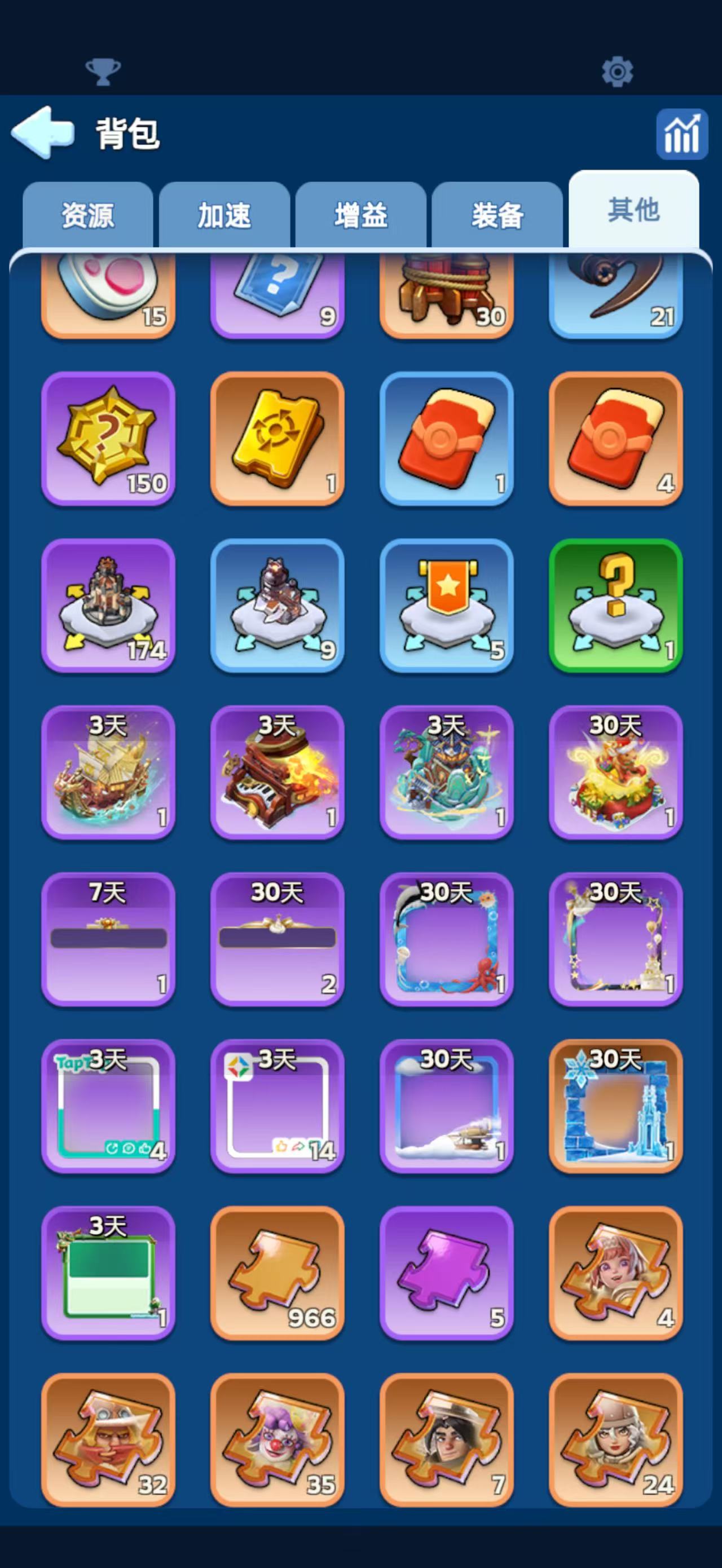Select the 7天 nameplate item
This screenshot has width=722, height=1568.
click(x=108, y=939)
